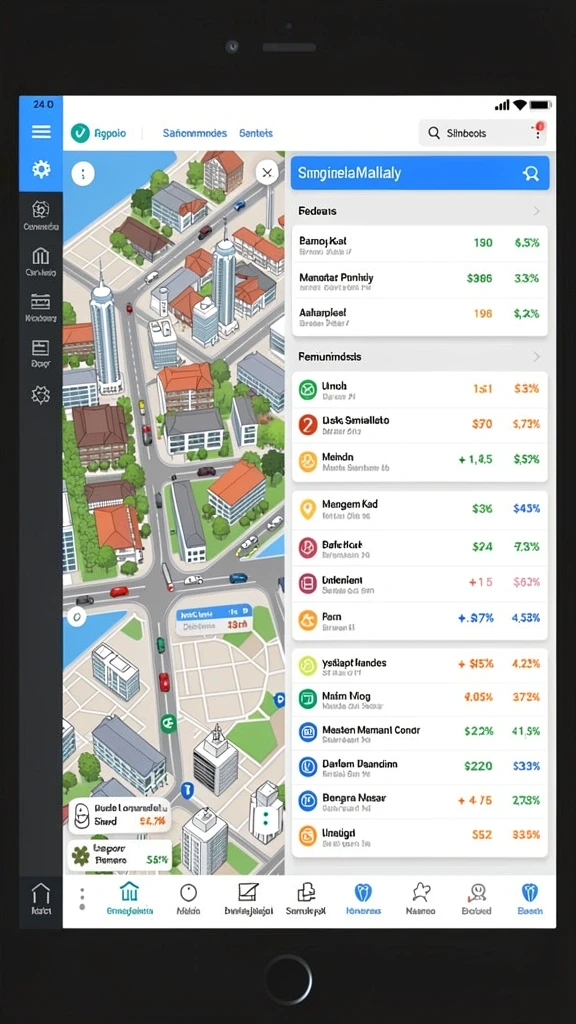Expand the Fedeas section chevron
Screen dimensions: 576x1024
tap(536, 211)
